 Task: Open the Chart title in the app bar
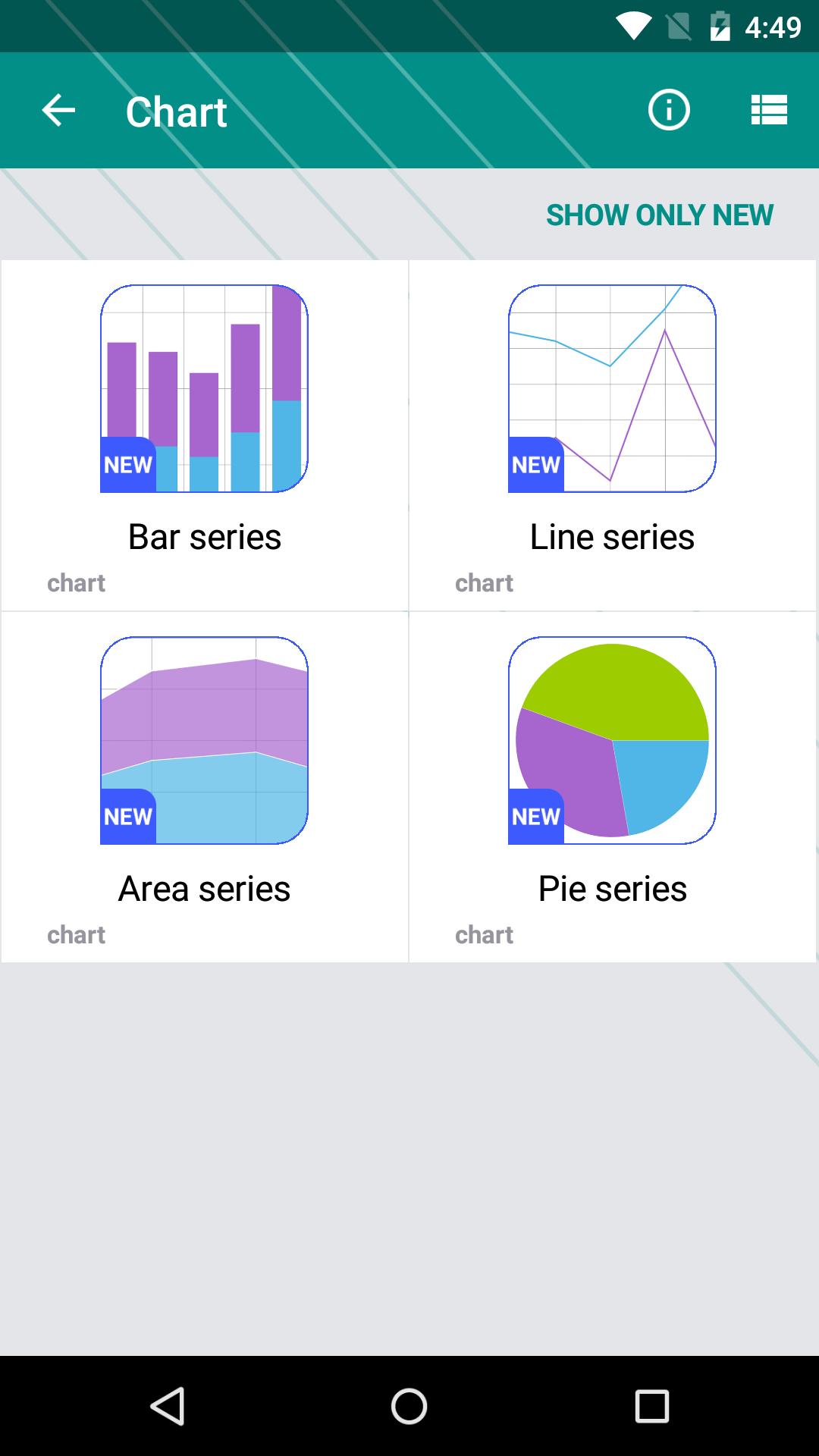tap(176, 110)
